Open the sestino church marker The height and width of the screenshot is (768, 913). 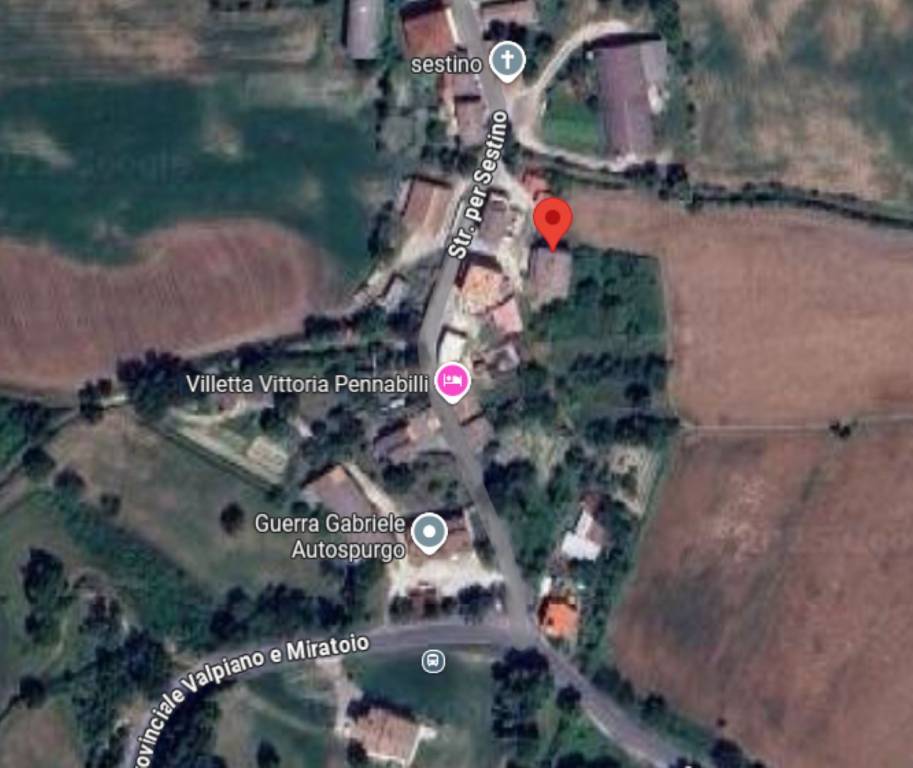(x=510, y=62)
